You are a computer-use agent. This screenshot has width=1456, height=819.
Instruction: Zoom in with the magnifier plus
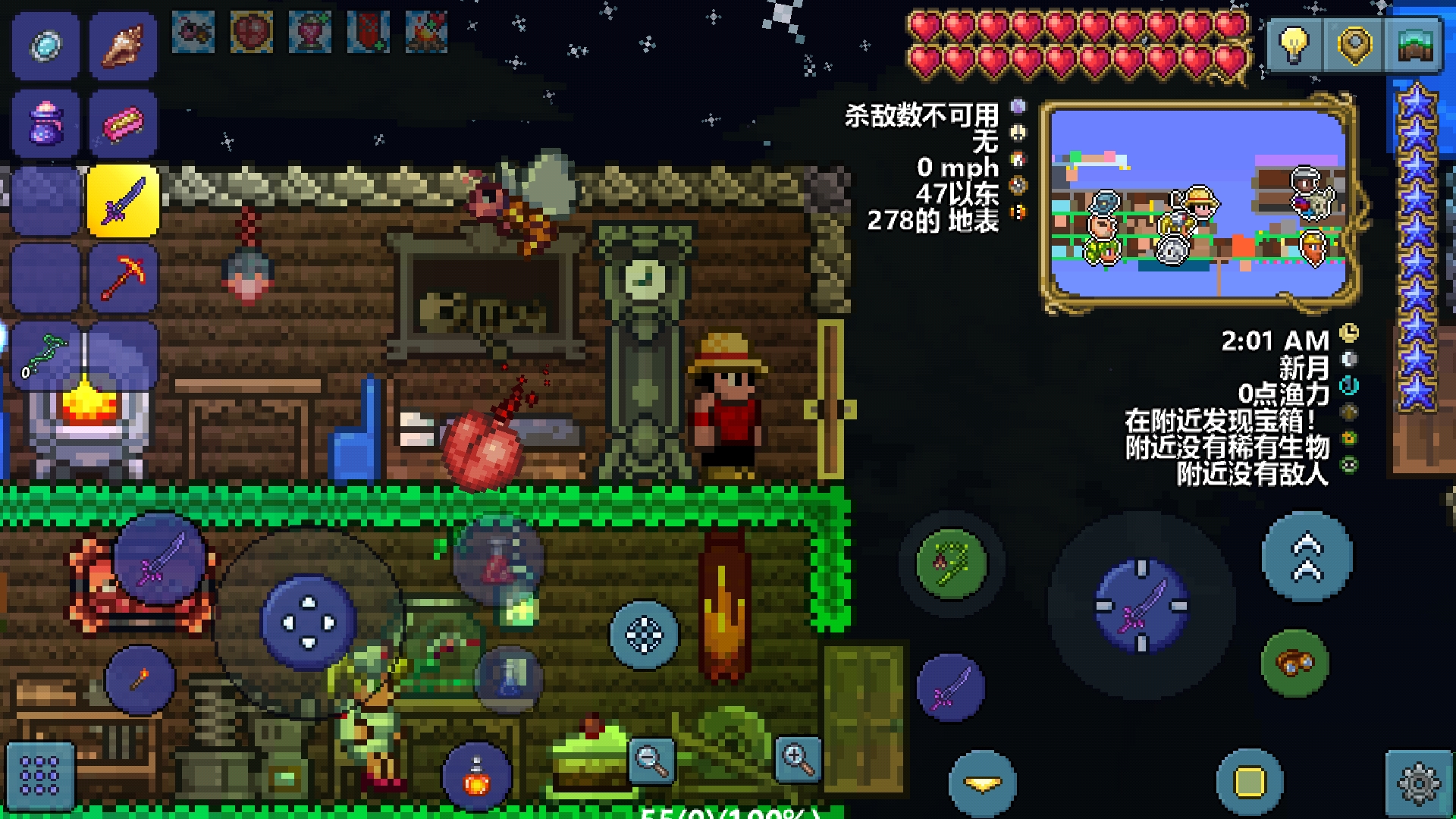coord(798,758)
